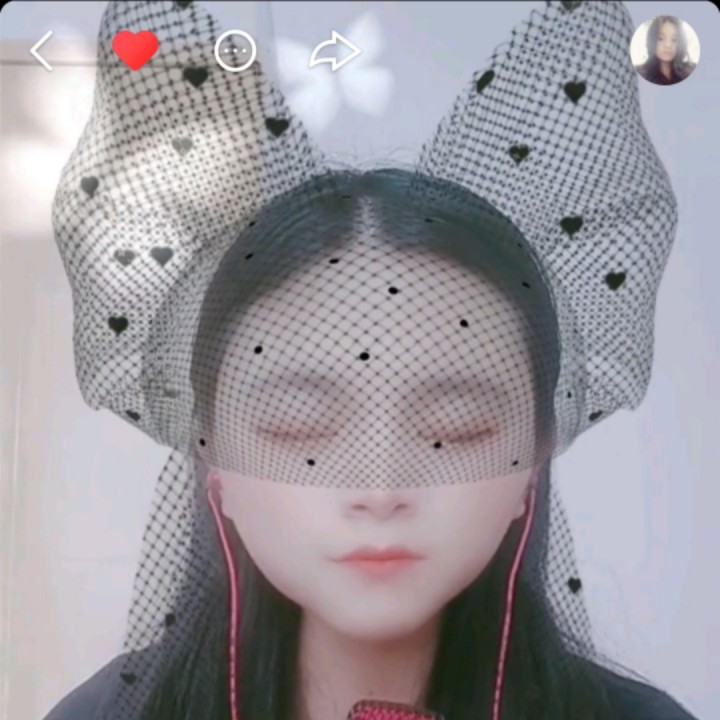Image resolution: width=720 pixels, height=720 pixels.
Task: Go back using the left arrow
Action: (42, 51)
